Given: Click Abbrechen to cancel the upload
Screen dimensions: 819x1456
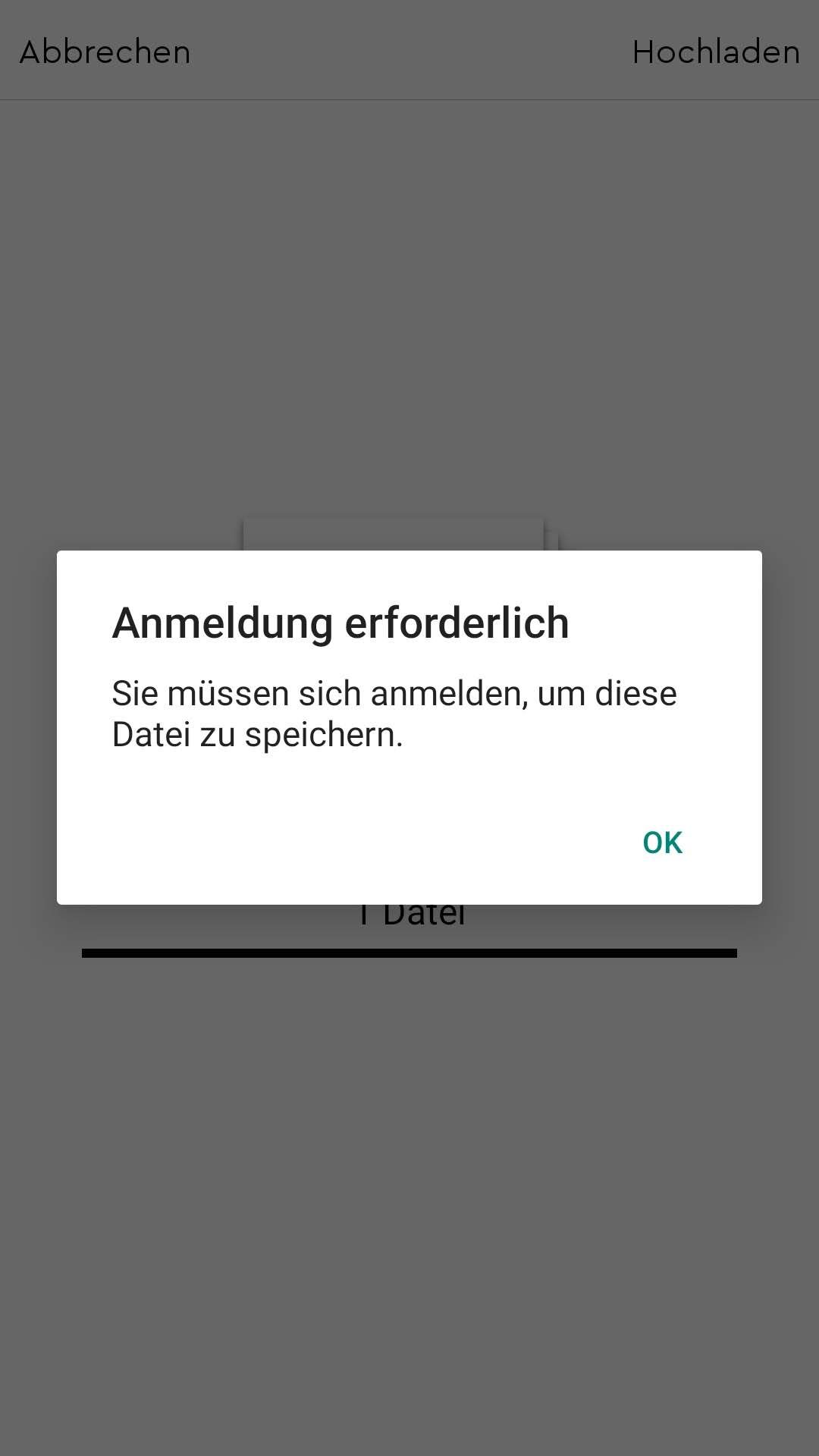Looking at the screenshot, I should pos(105,52).
